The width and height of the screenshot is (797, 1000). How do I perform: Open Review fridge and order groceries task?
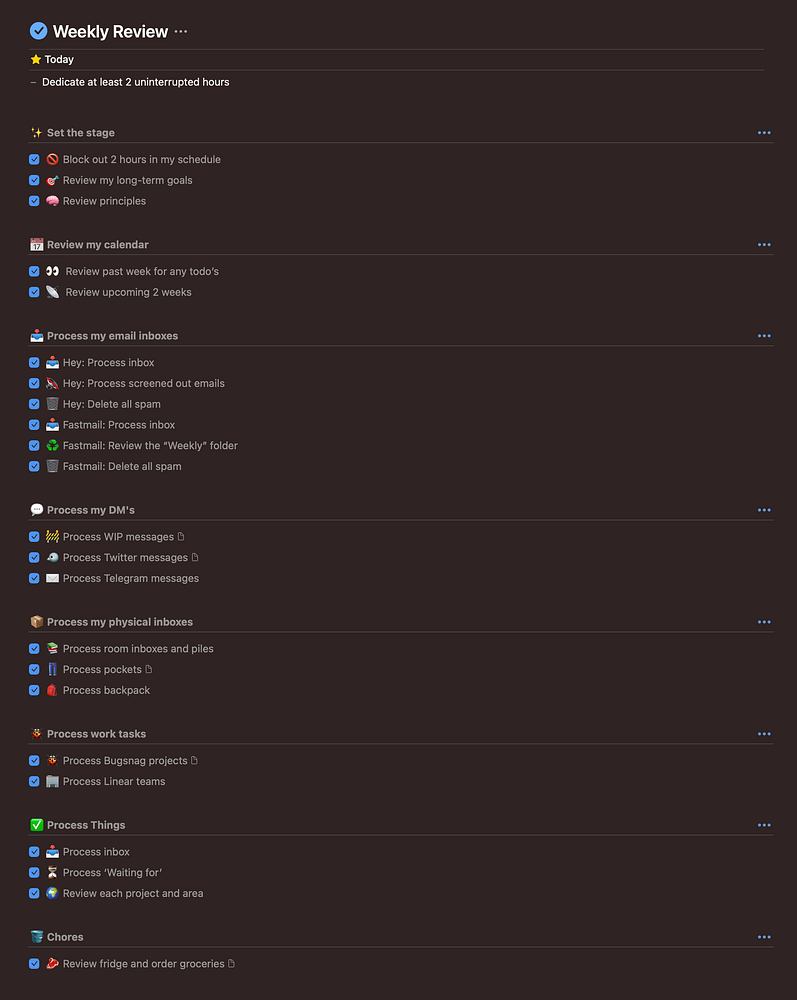143,964
